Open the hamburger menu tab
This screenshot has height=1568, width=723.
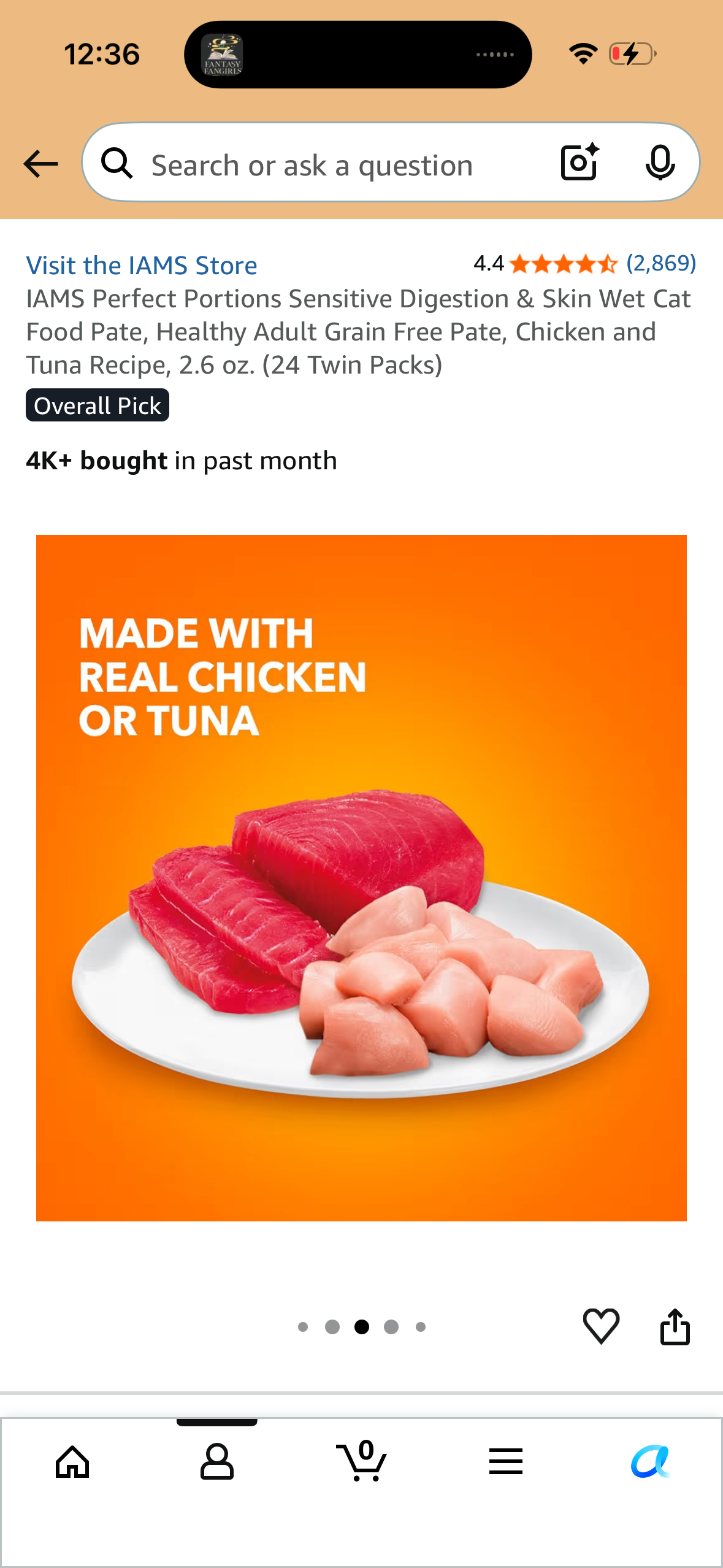pos(506,1461)
